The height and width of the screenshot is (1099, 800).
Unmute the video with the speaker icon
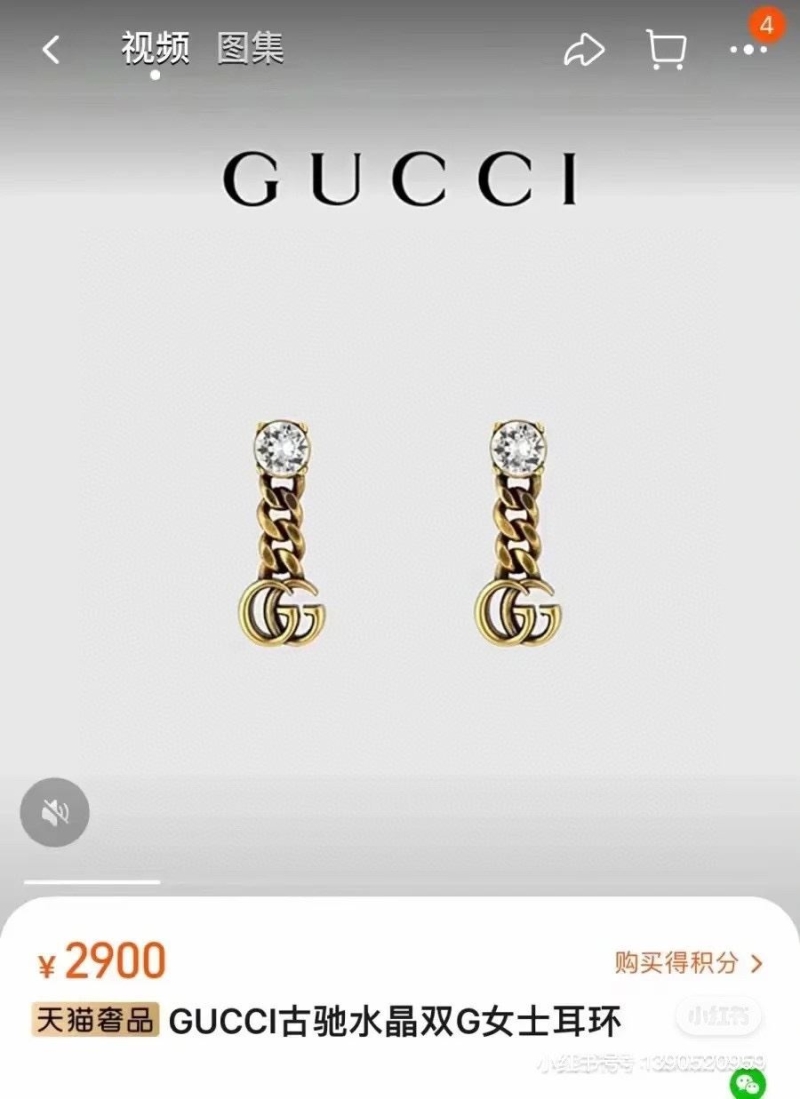coord(57,812)
